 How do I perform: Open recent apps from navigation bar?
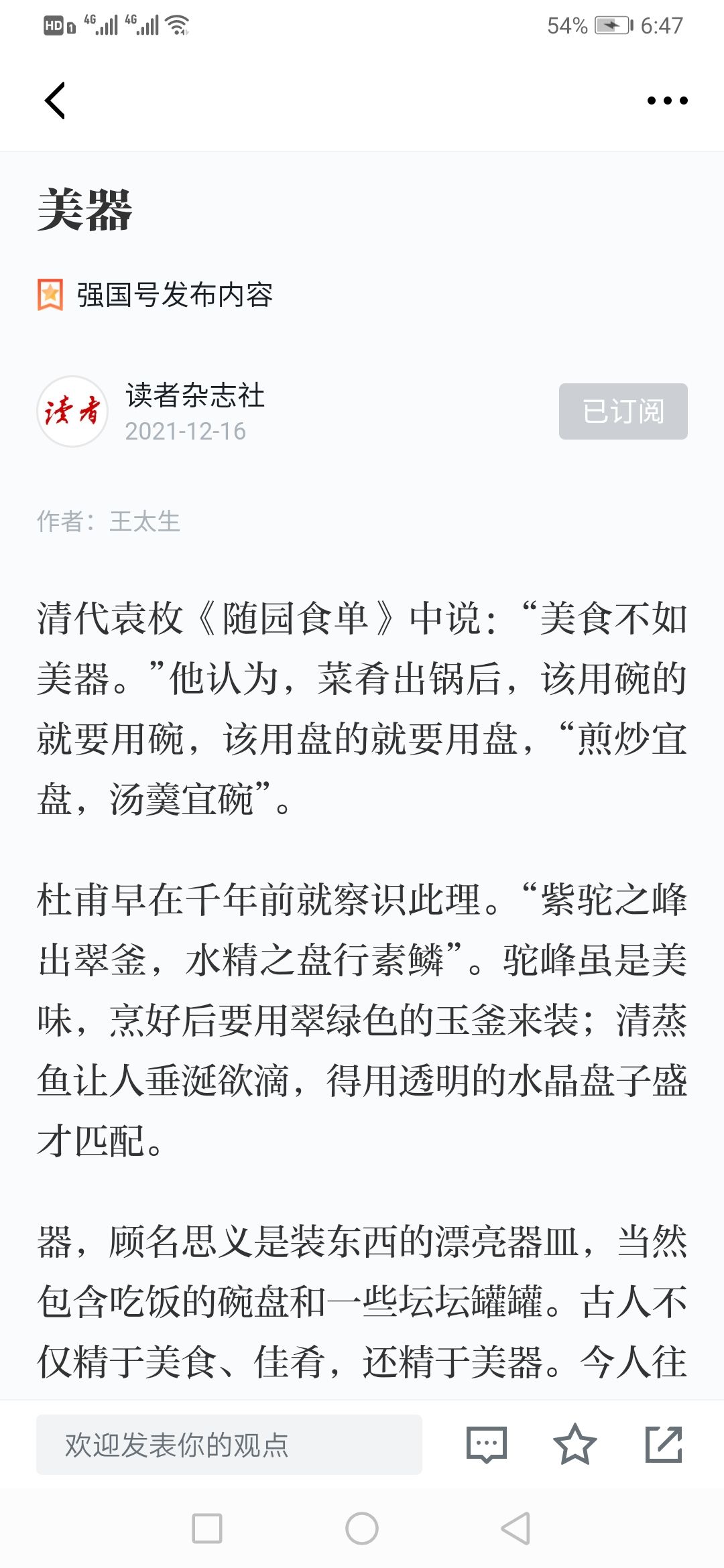pos(207,1528)
